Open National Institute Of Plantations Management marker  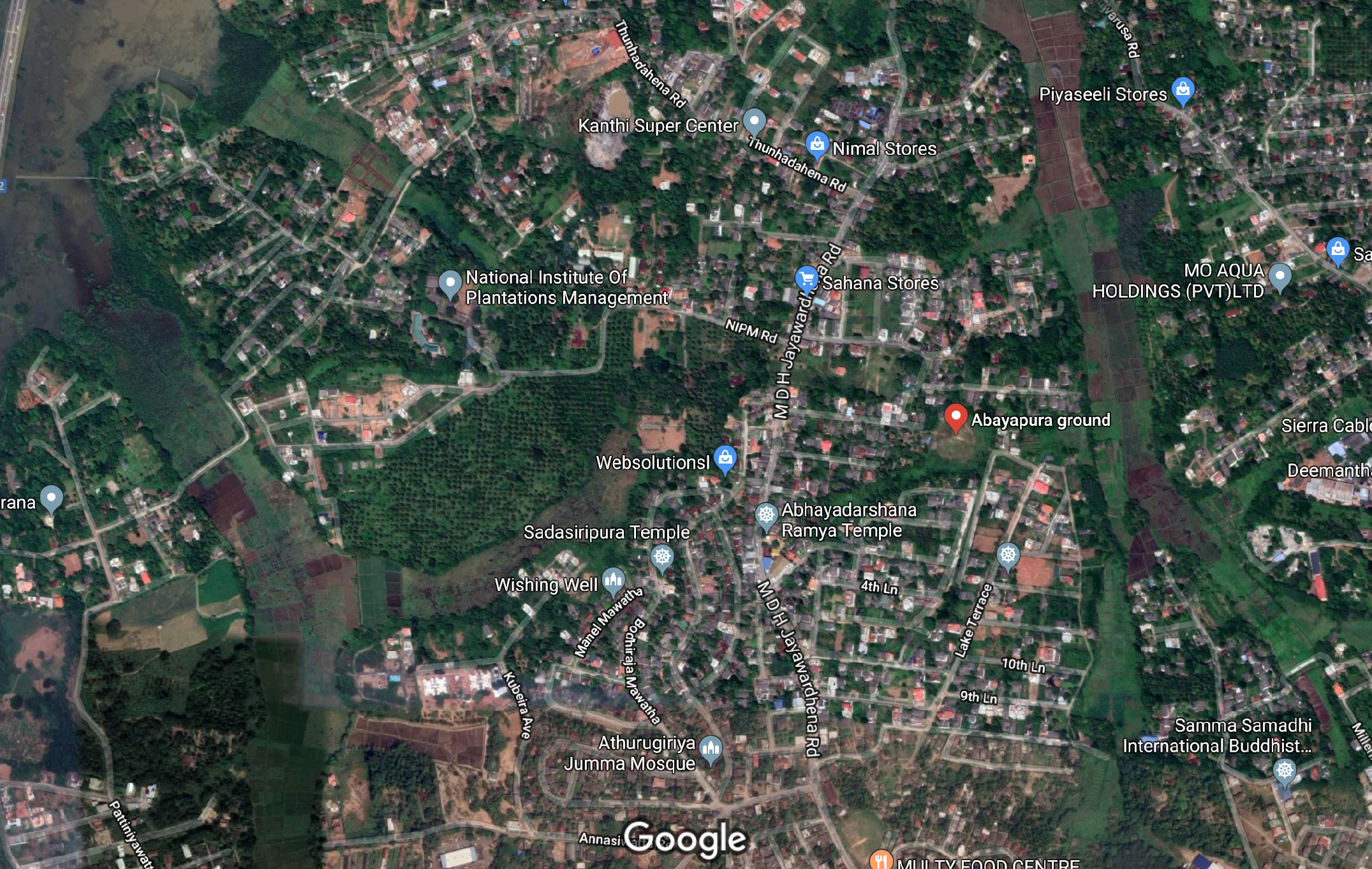click(450, 283)
